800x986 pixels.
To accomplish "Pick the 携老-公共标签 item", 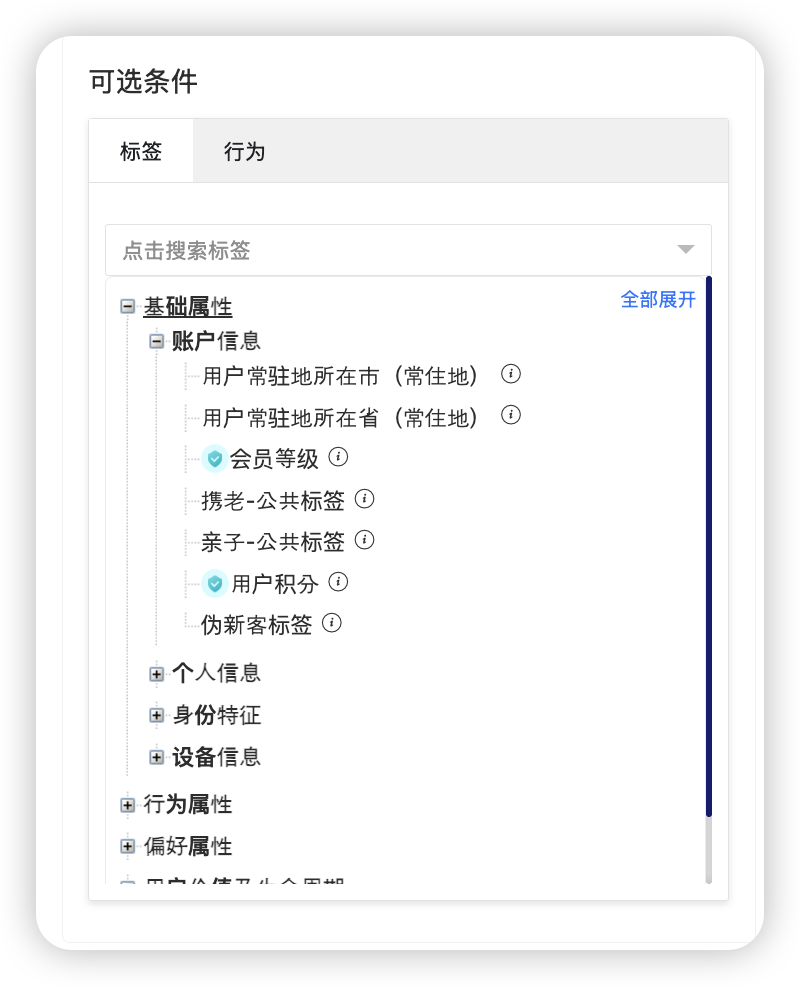I will pos(272,500).
